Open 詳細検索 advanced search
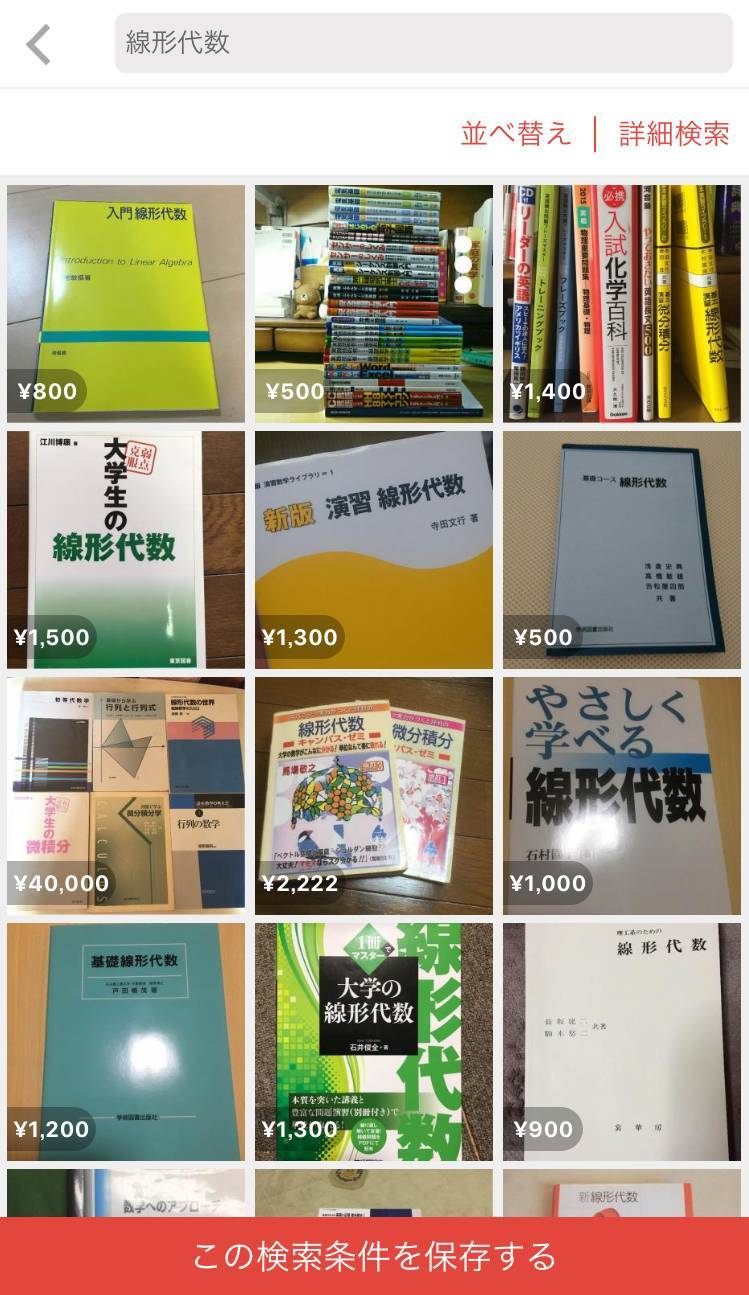Image resolution: width=749 pixels, height=1295 pixels. pos(674,134)
